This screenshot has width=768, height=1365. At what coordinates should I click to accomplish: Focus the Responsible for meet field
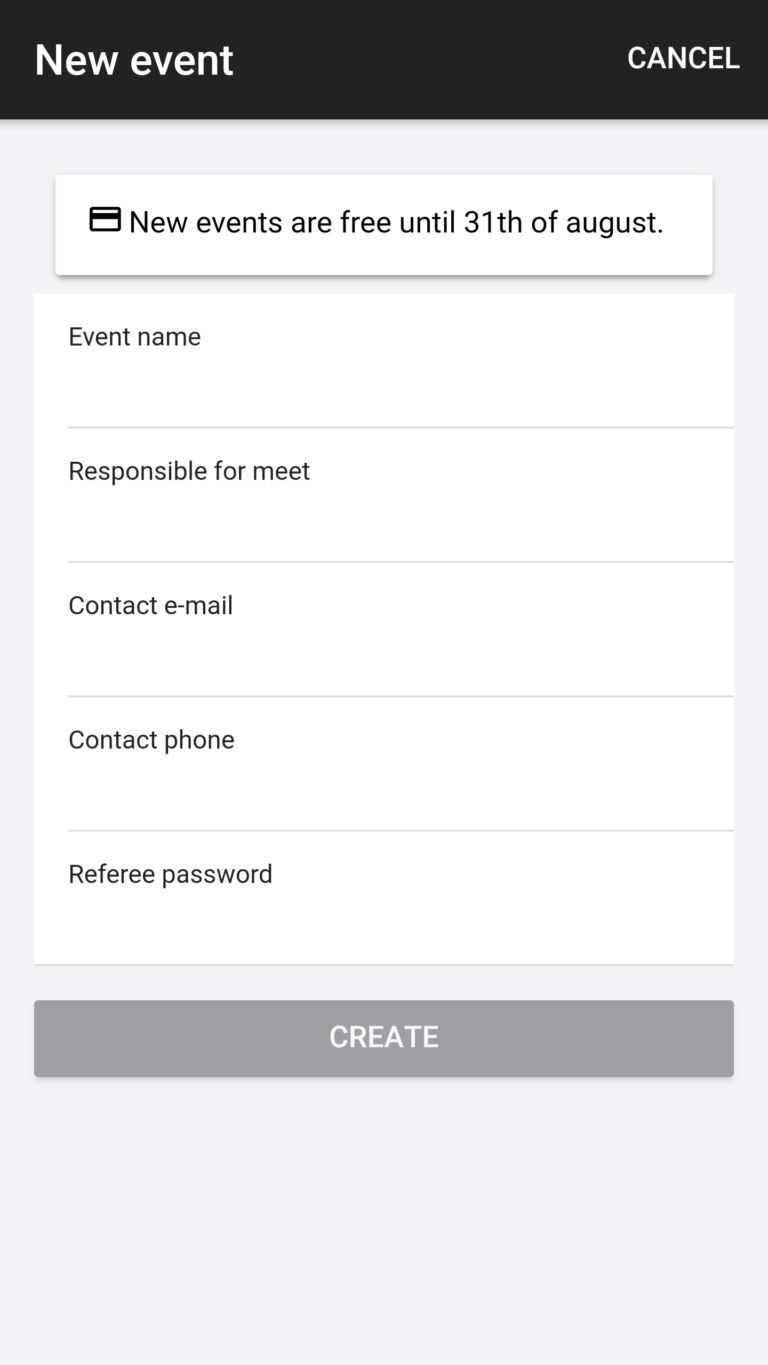[x=401, y=496]
